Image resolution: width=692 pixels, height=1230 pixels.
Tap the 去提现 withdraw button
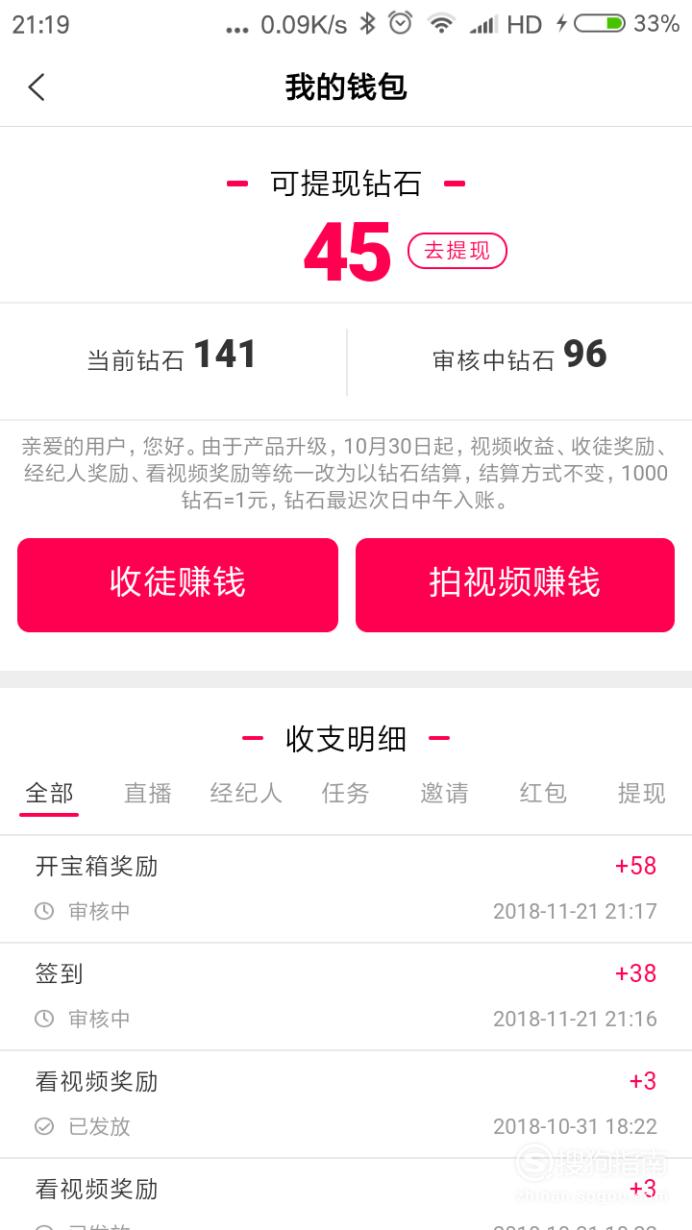coord(457,251)
